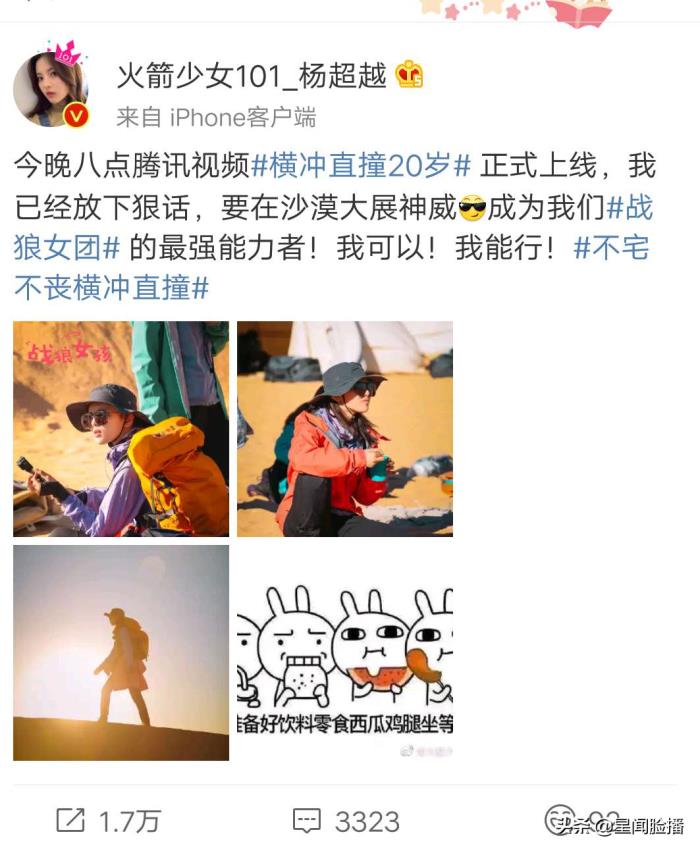Screen dimensions: 700x851
Task: Open the #横冲直撞20岁# hashtag
Action: (x=360, y=165)
